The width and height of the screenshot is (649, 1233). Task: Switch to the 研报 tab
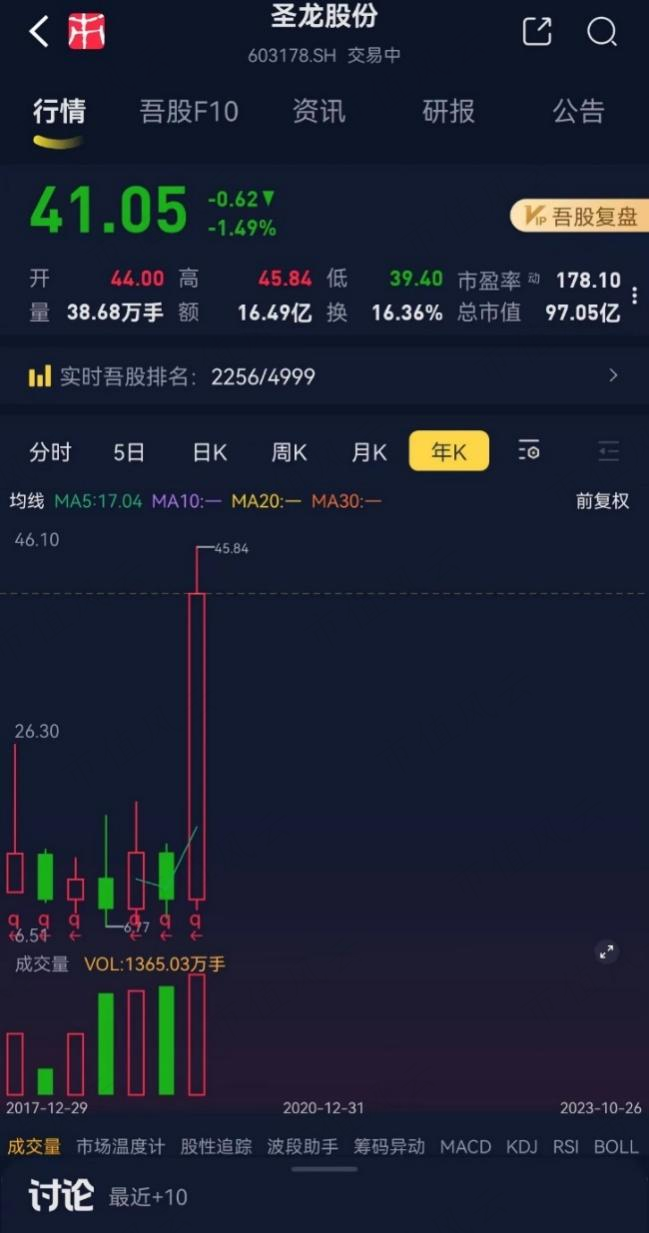pyautogui.click(x=448, y=111)
